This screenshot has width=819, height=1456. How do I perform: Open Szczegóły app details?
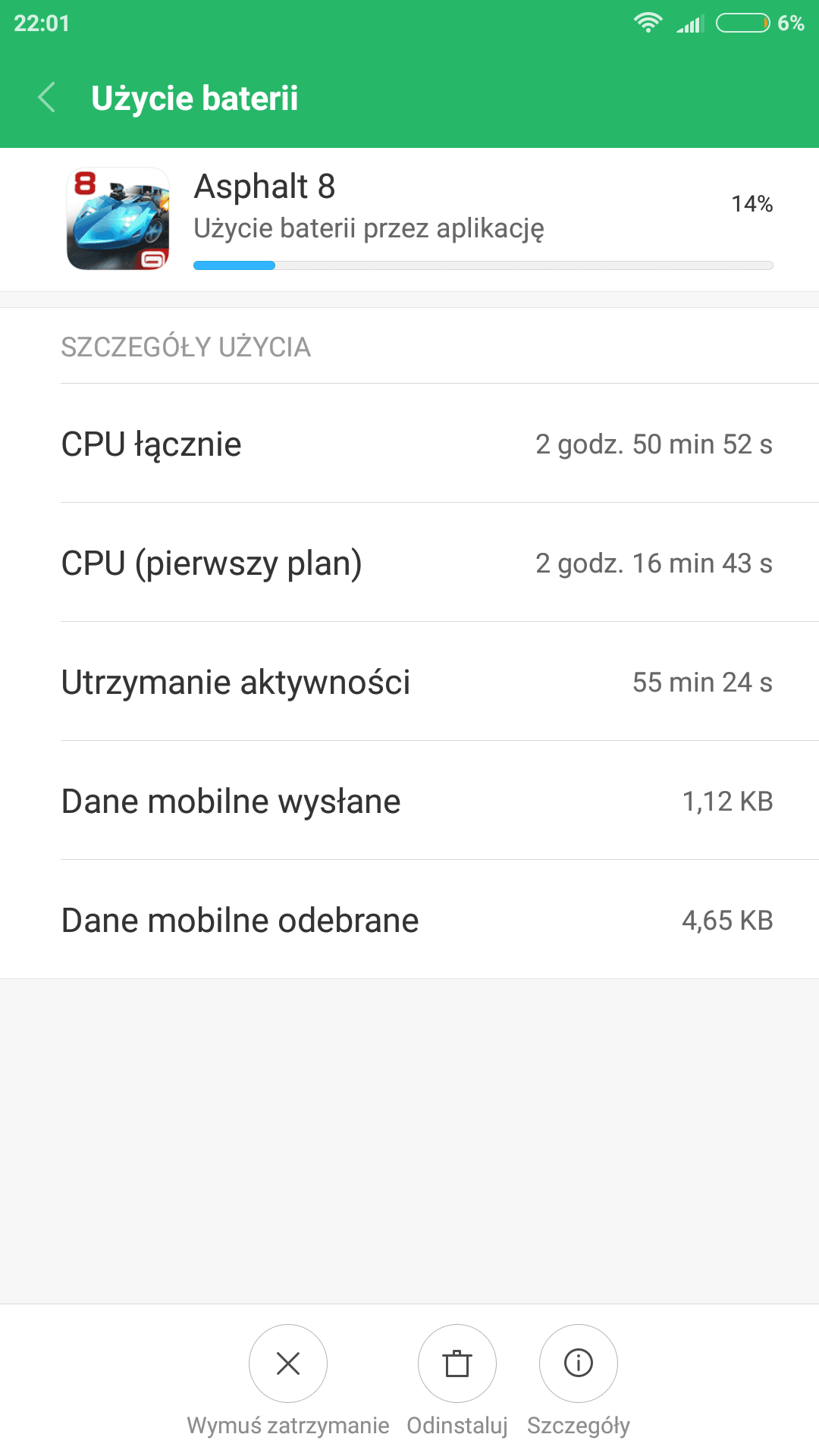coord(579,1363)
